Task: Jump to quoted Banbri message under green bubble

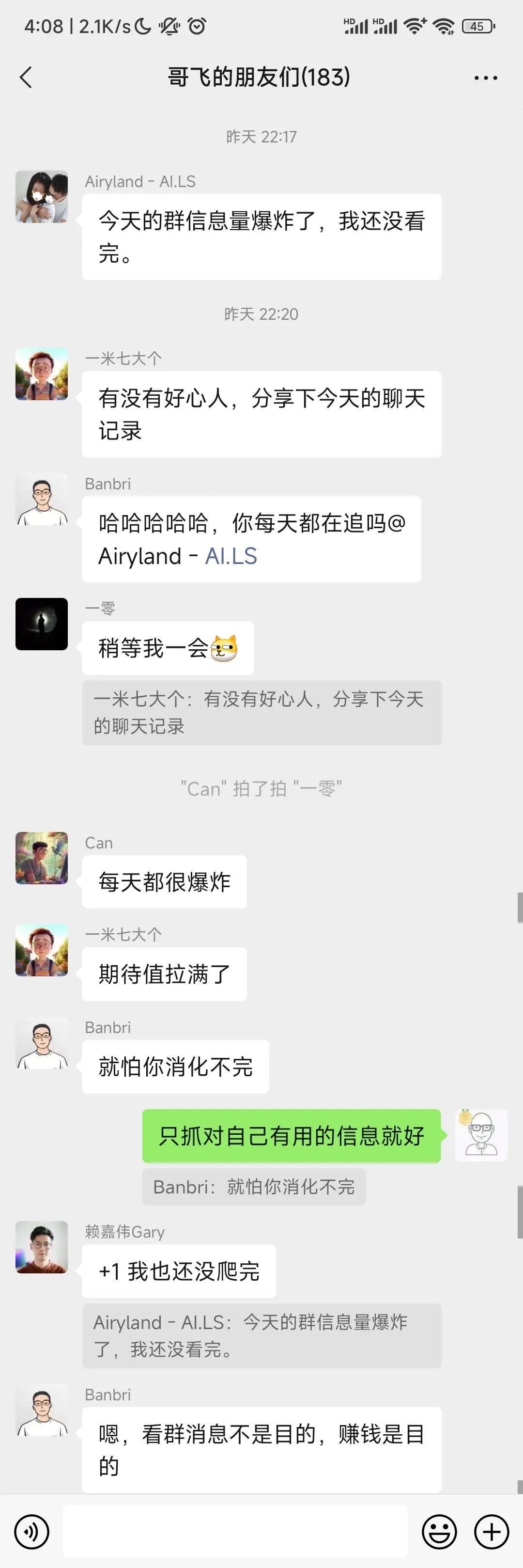Action: tap(254, 1186)
